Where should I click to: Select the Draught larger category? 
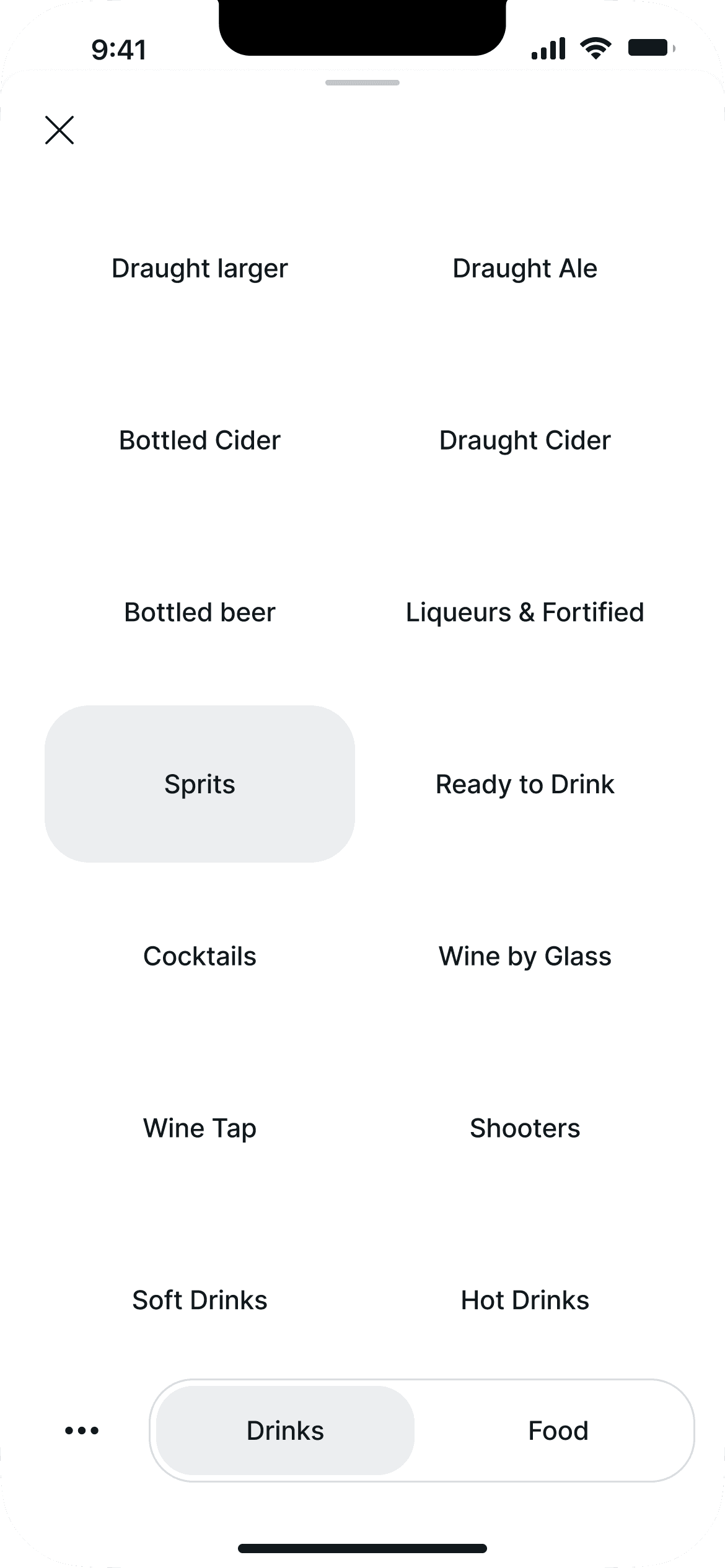point(200,269)
